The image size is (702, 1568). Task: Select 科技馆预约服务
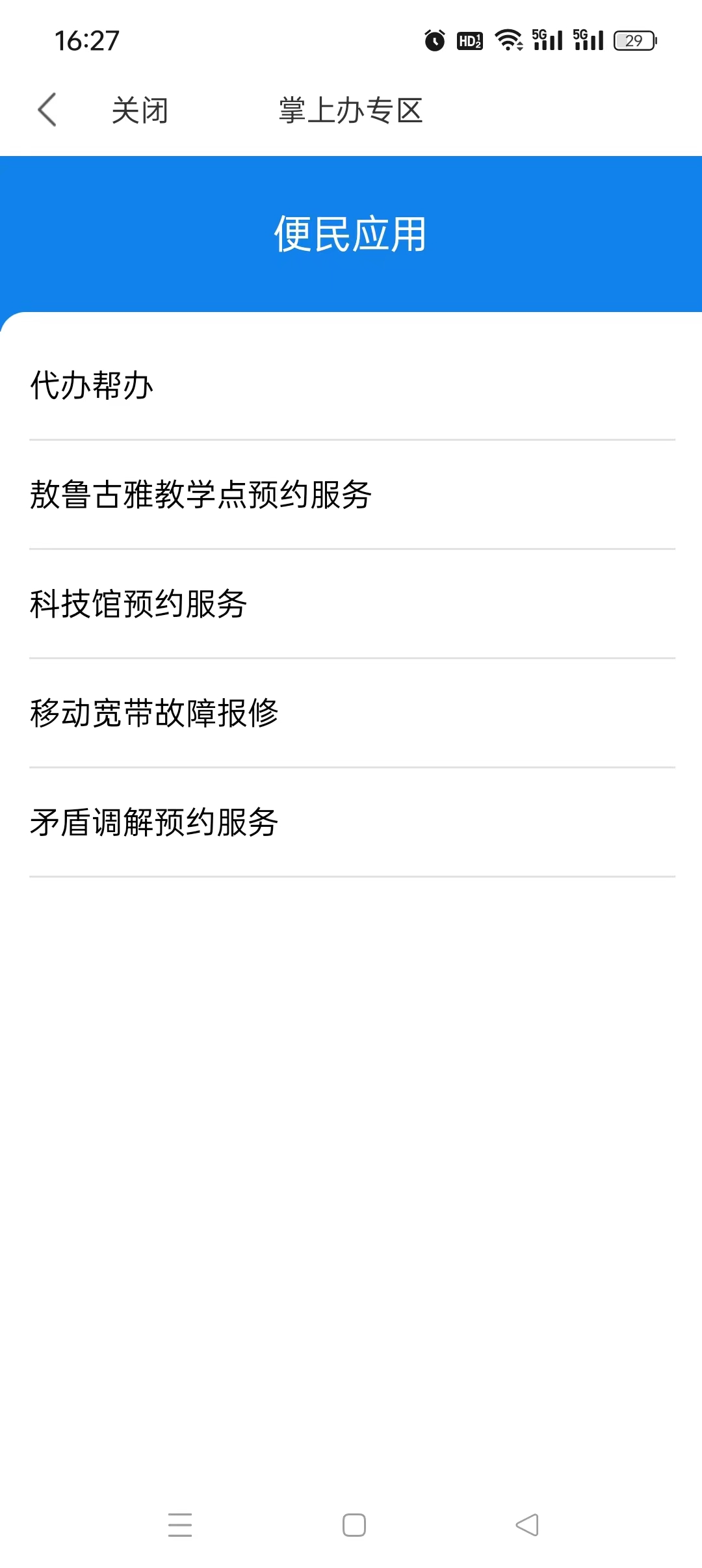point(352,604)
